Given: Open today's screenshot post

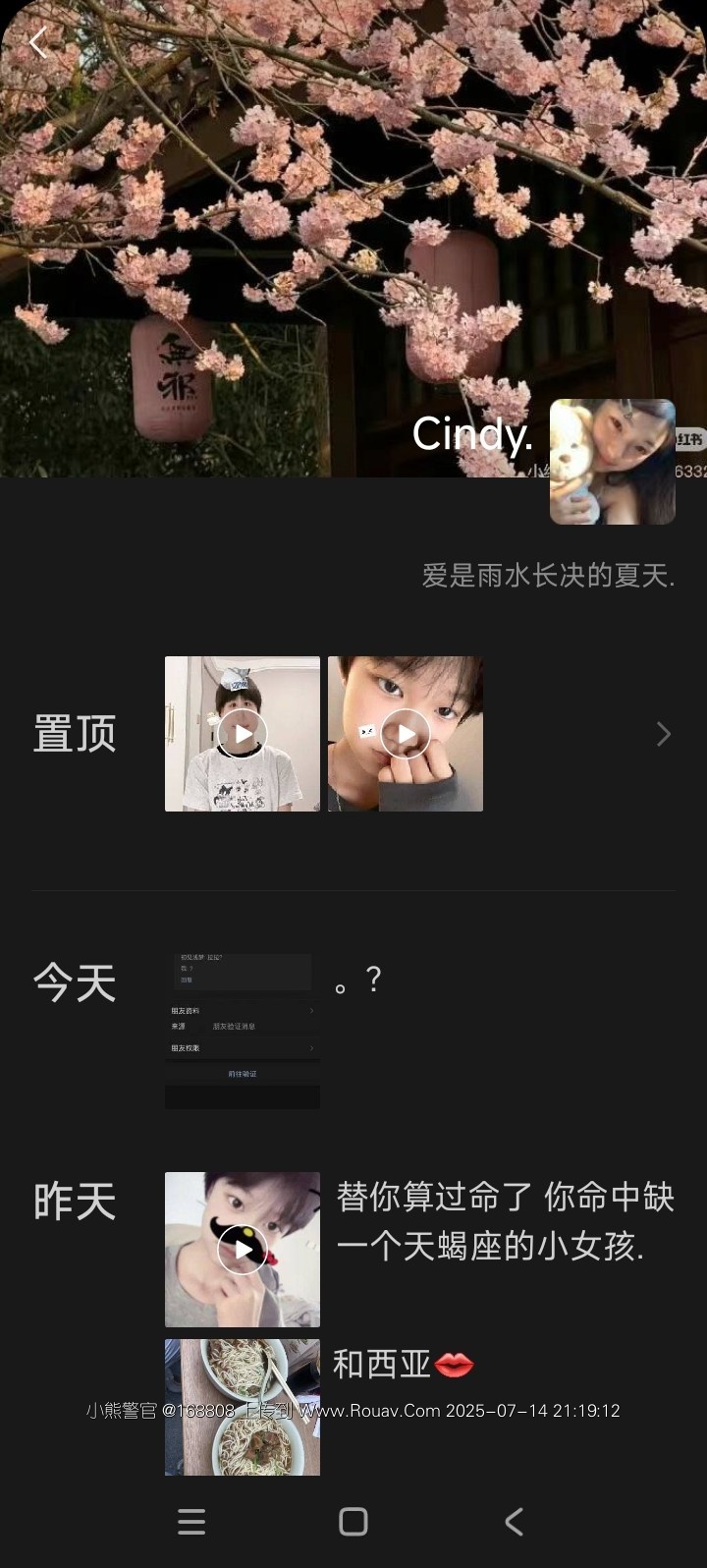Looking at the screenshot, I should point(243,1031).
